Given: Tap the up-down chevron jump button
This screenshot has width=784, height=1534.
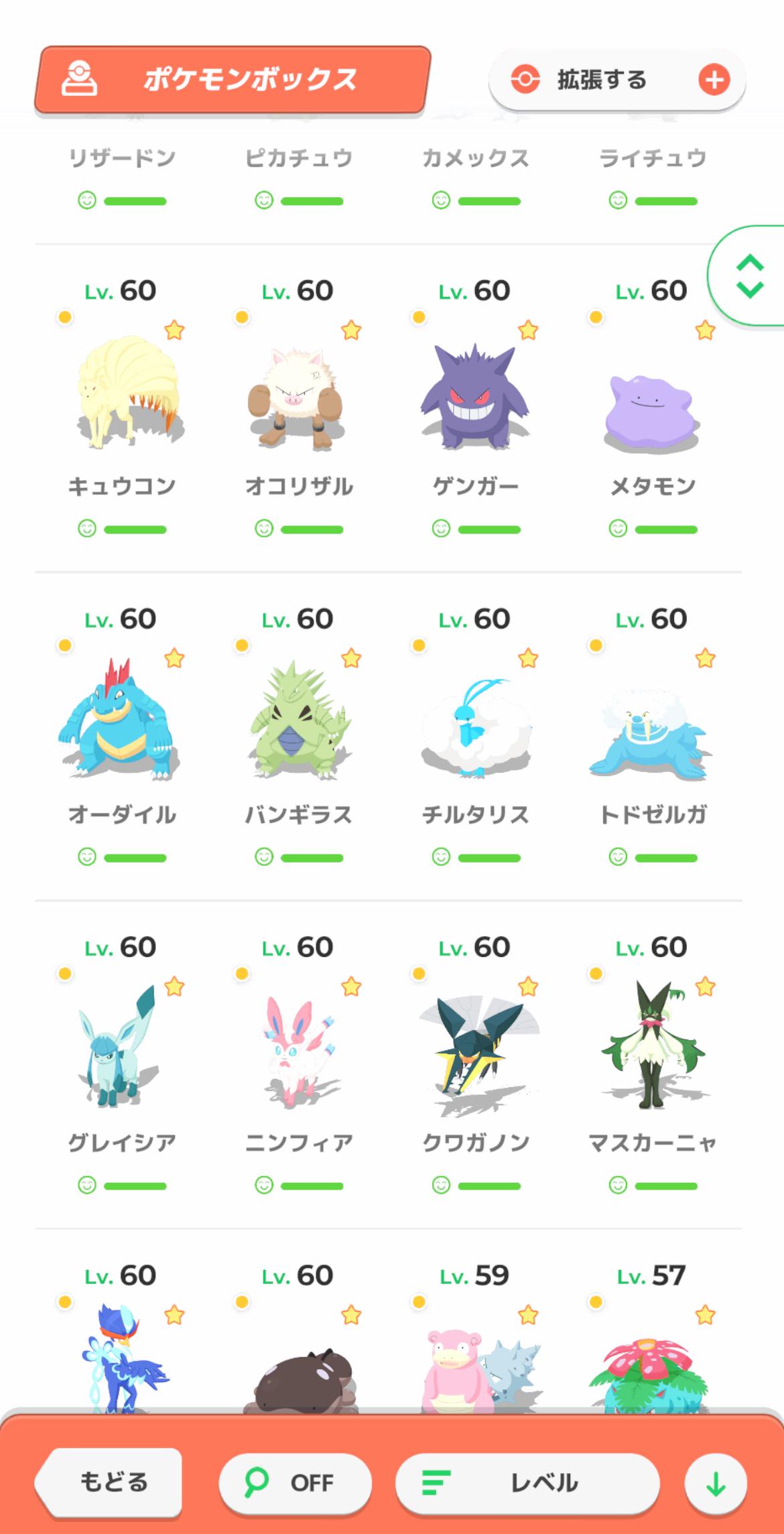Looking at the screenshot, I should (749, 275).
